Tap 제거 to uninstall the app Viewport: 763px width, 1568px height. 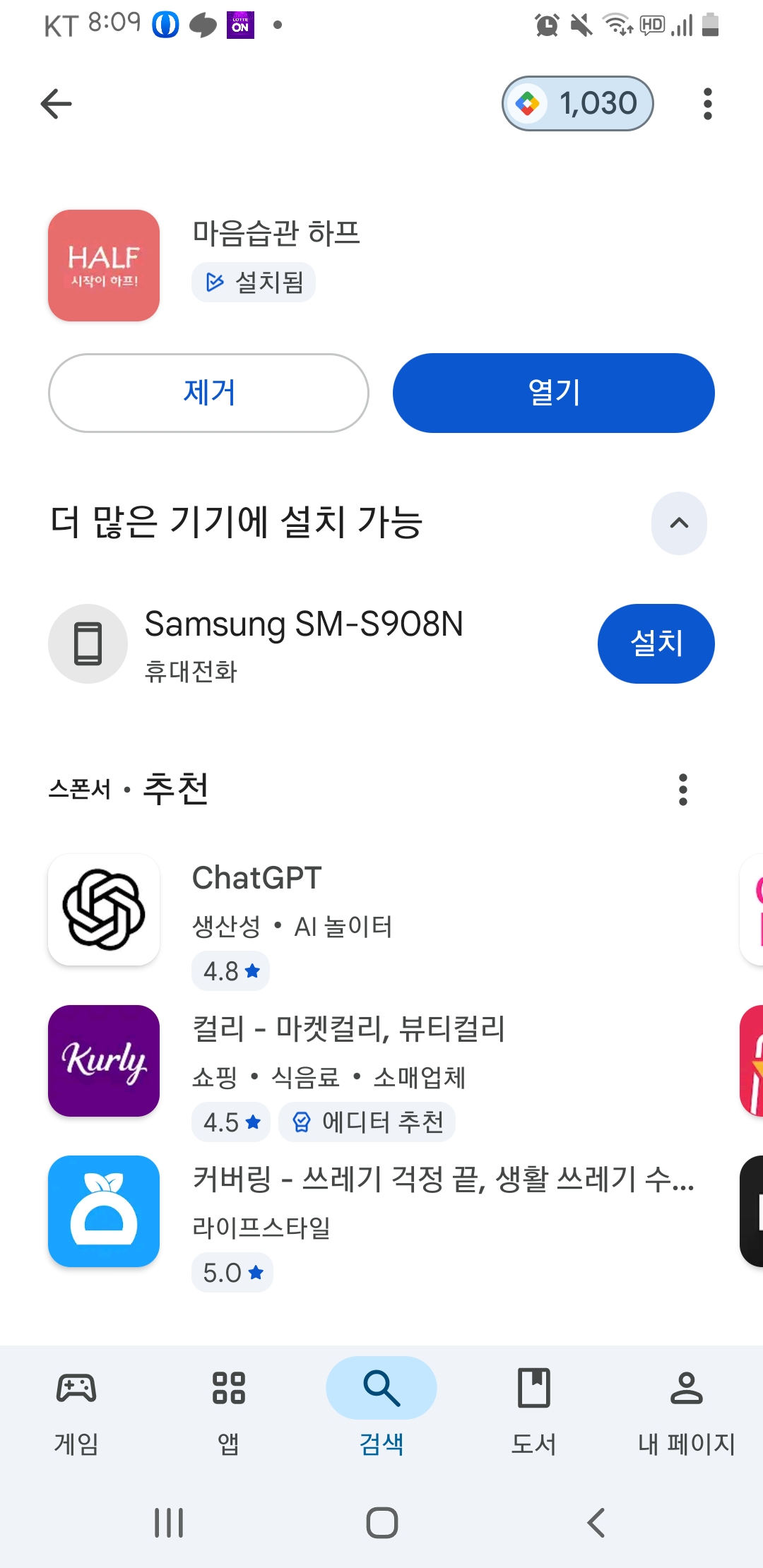tap(208, 393)
